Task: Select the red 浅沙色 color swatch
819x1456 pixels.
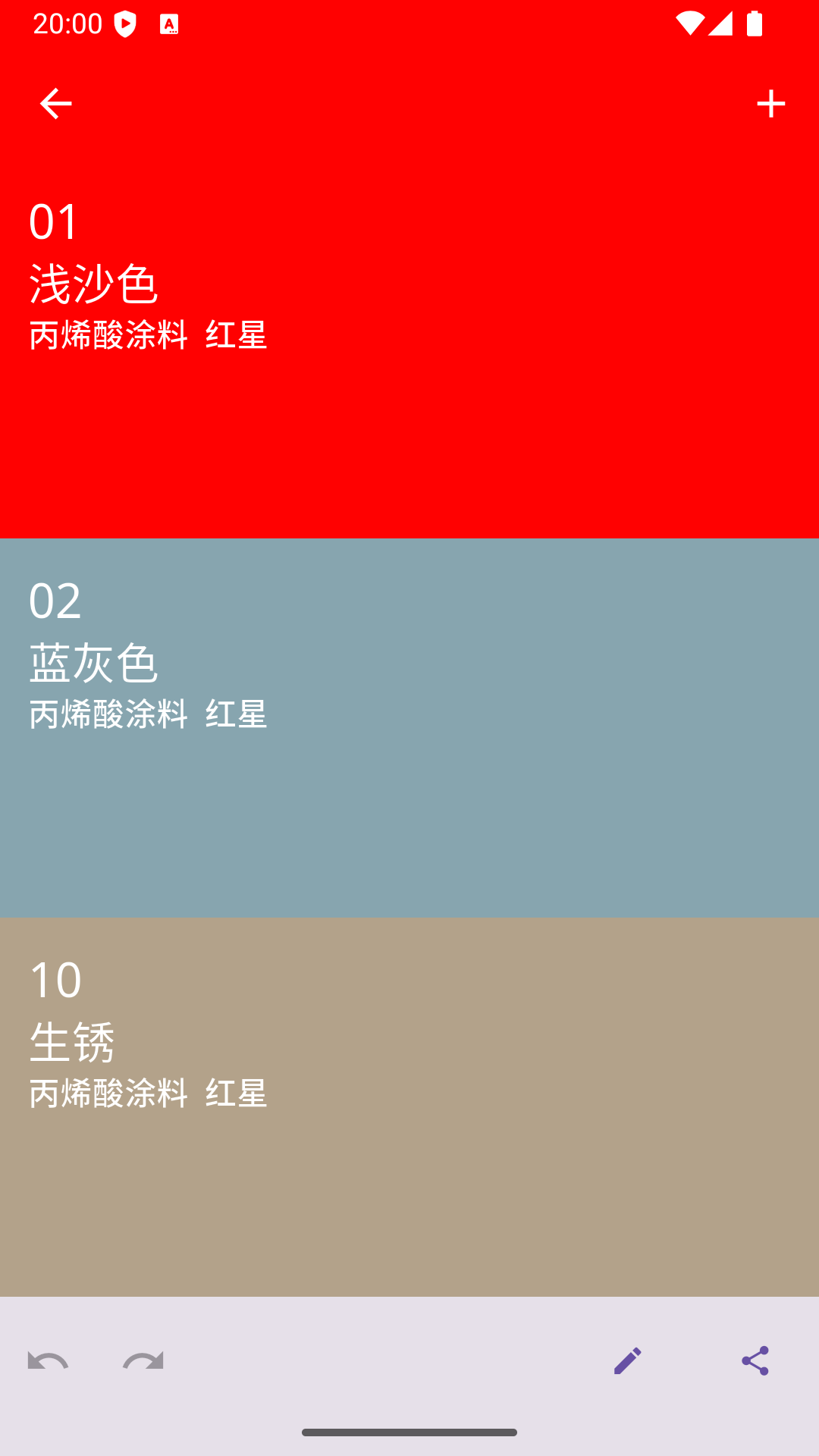Action: (409, 440)
